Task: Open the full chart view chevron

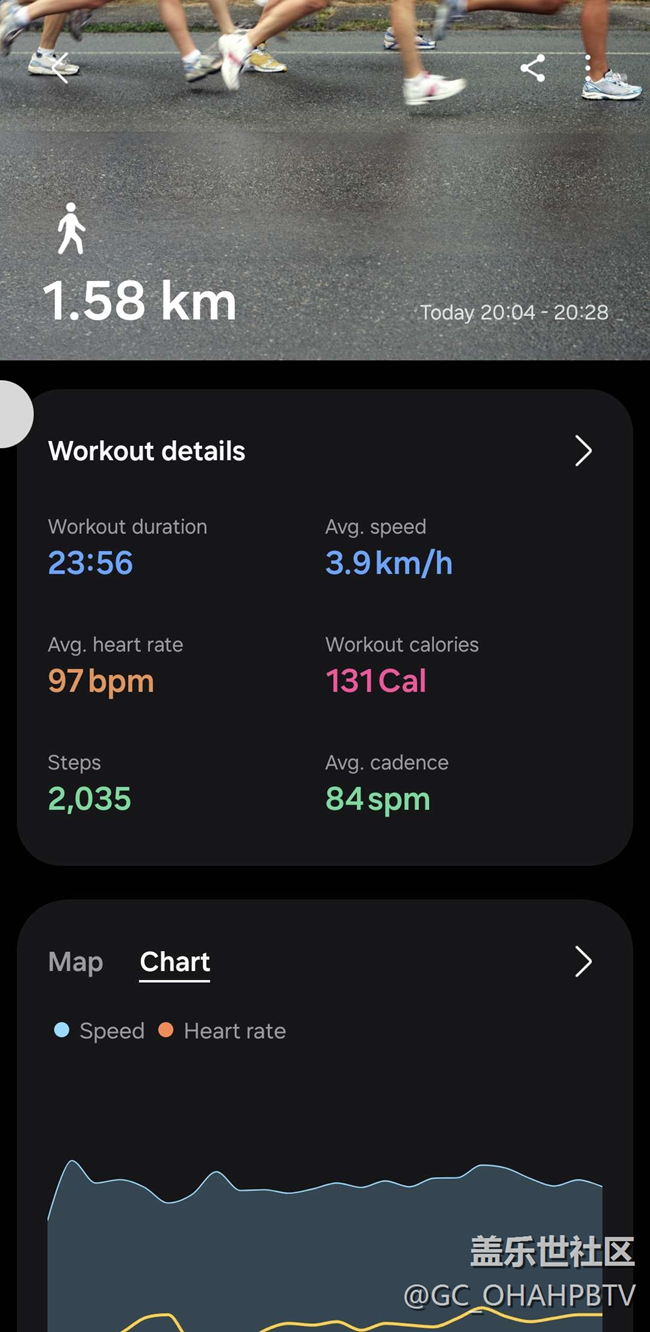Action: [584, 962]
